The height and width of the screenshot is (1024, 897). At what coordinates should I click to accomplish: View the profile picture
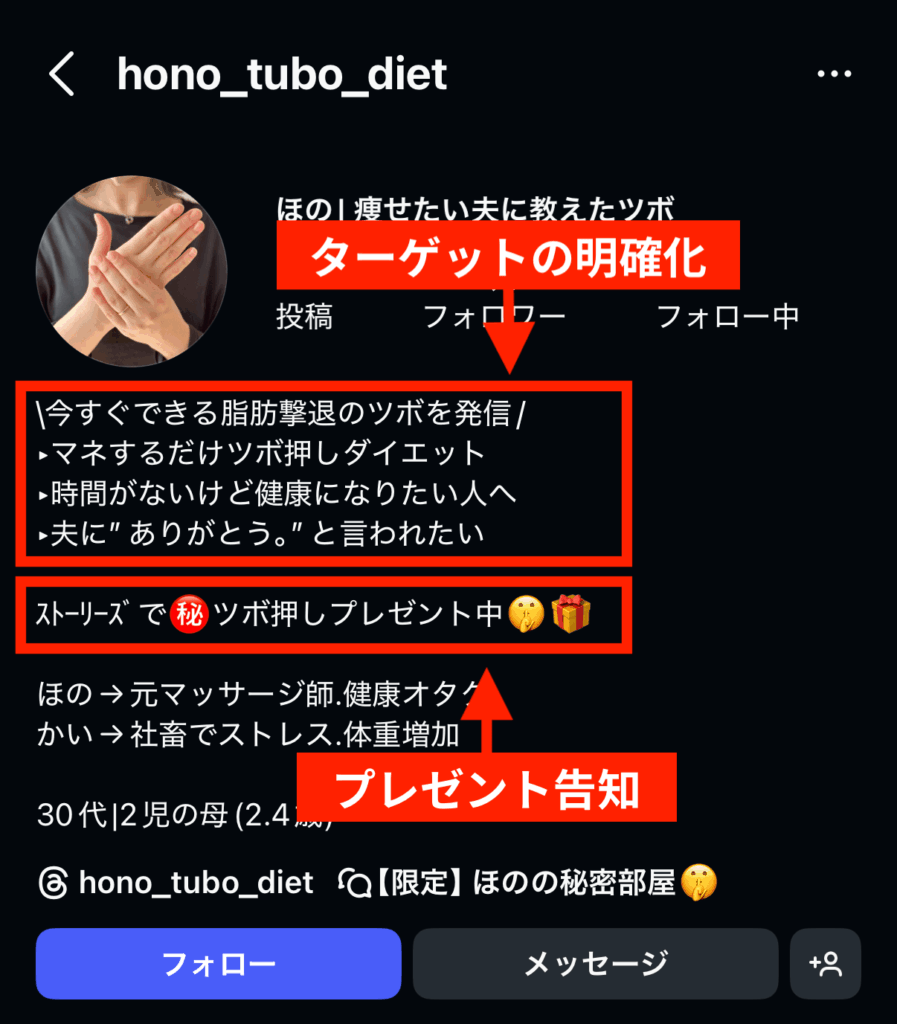(132, 271)
